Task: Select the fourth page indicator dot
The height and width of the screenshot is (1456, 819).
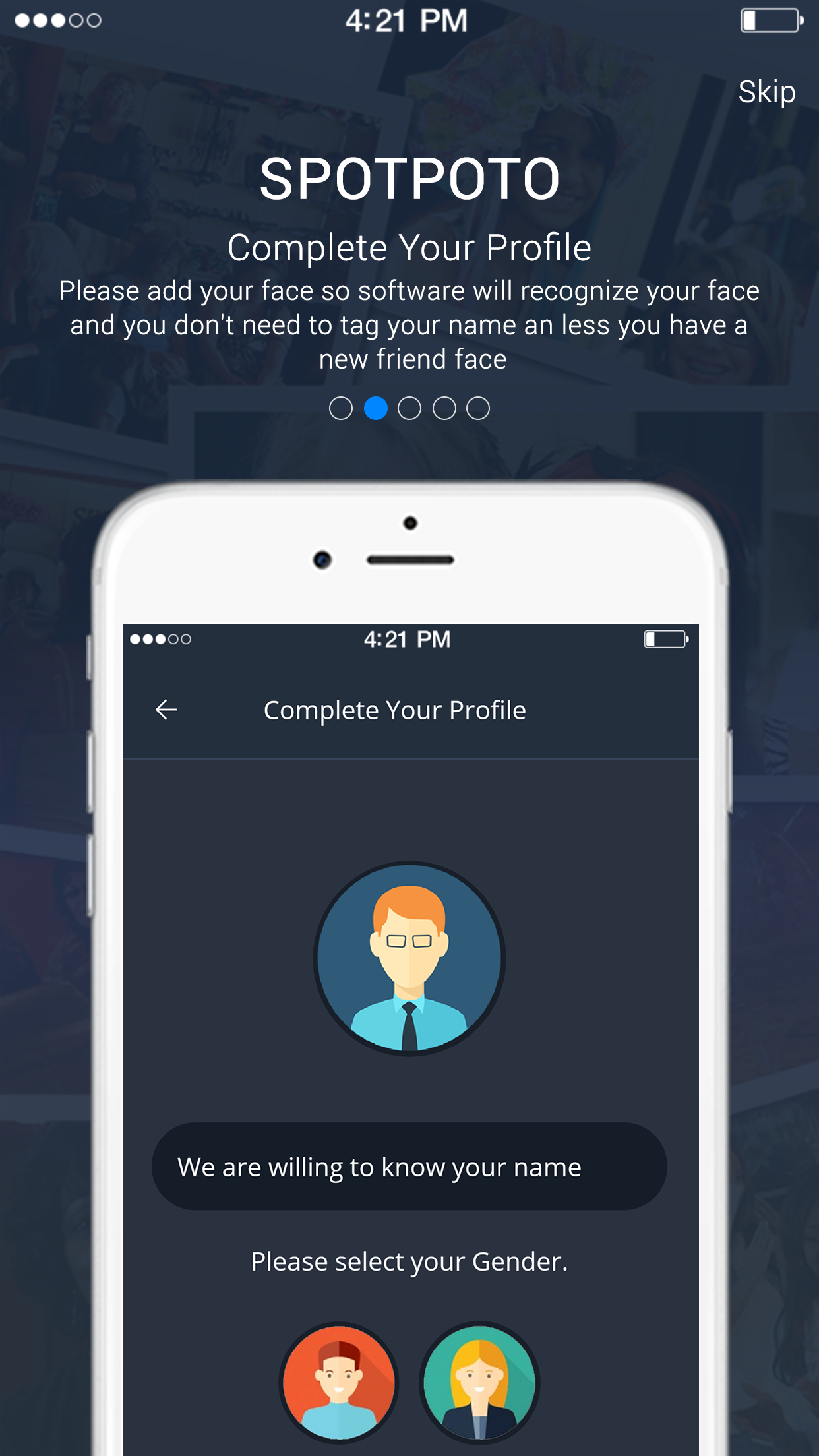Action: tap(444, 408)
